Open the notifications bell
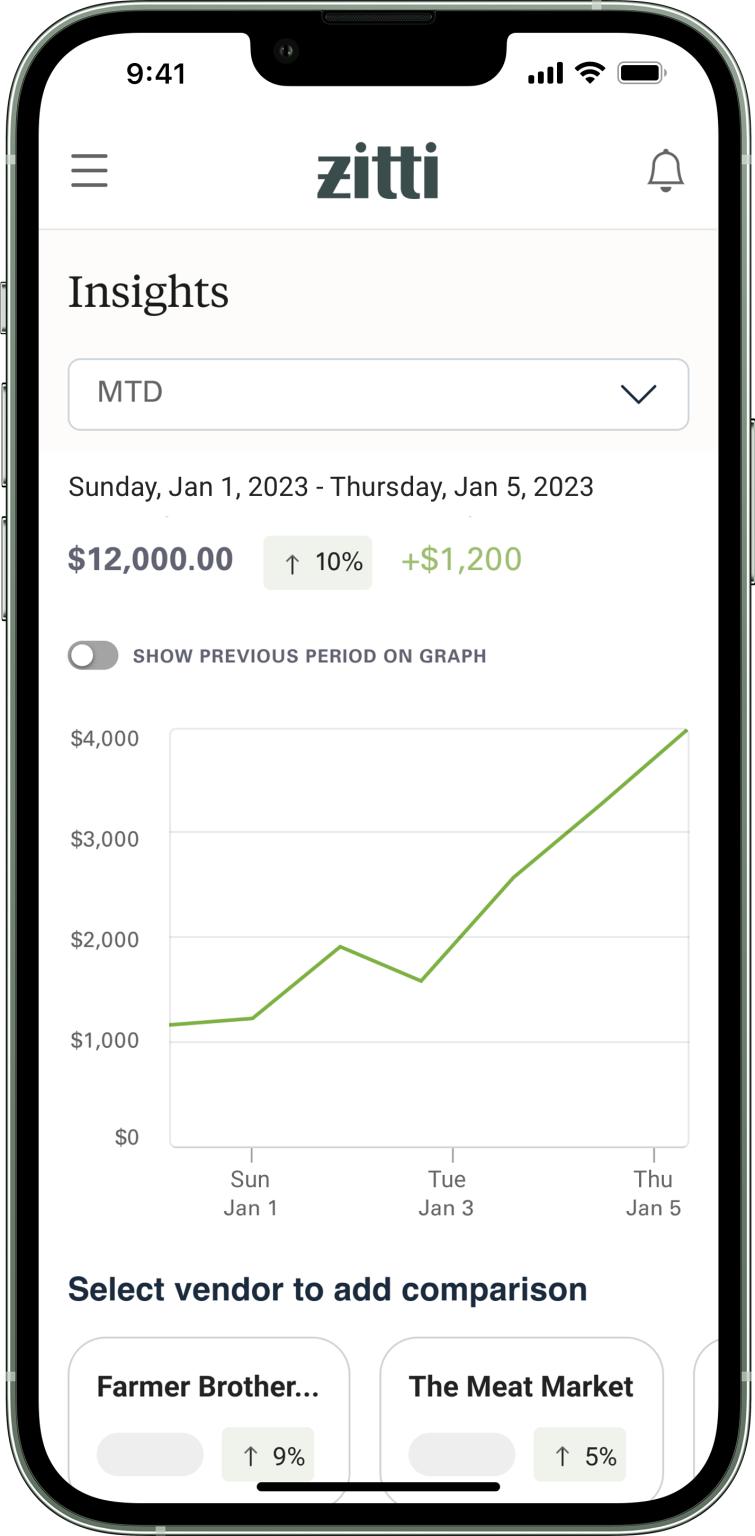This screenshot has width=755, height=1536. pos(665,171)
